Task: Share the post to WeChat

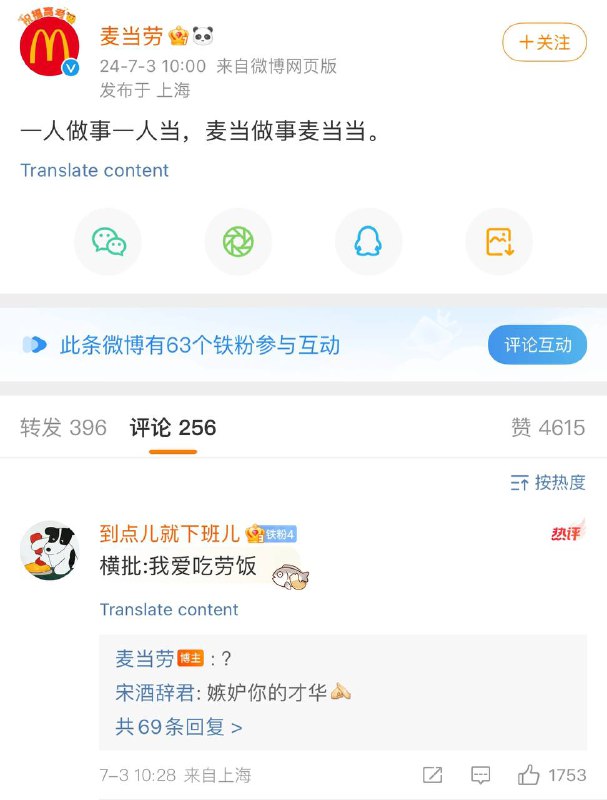Action: coord(108,242)
